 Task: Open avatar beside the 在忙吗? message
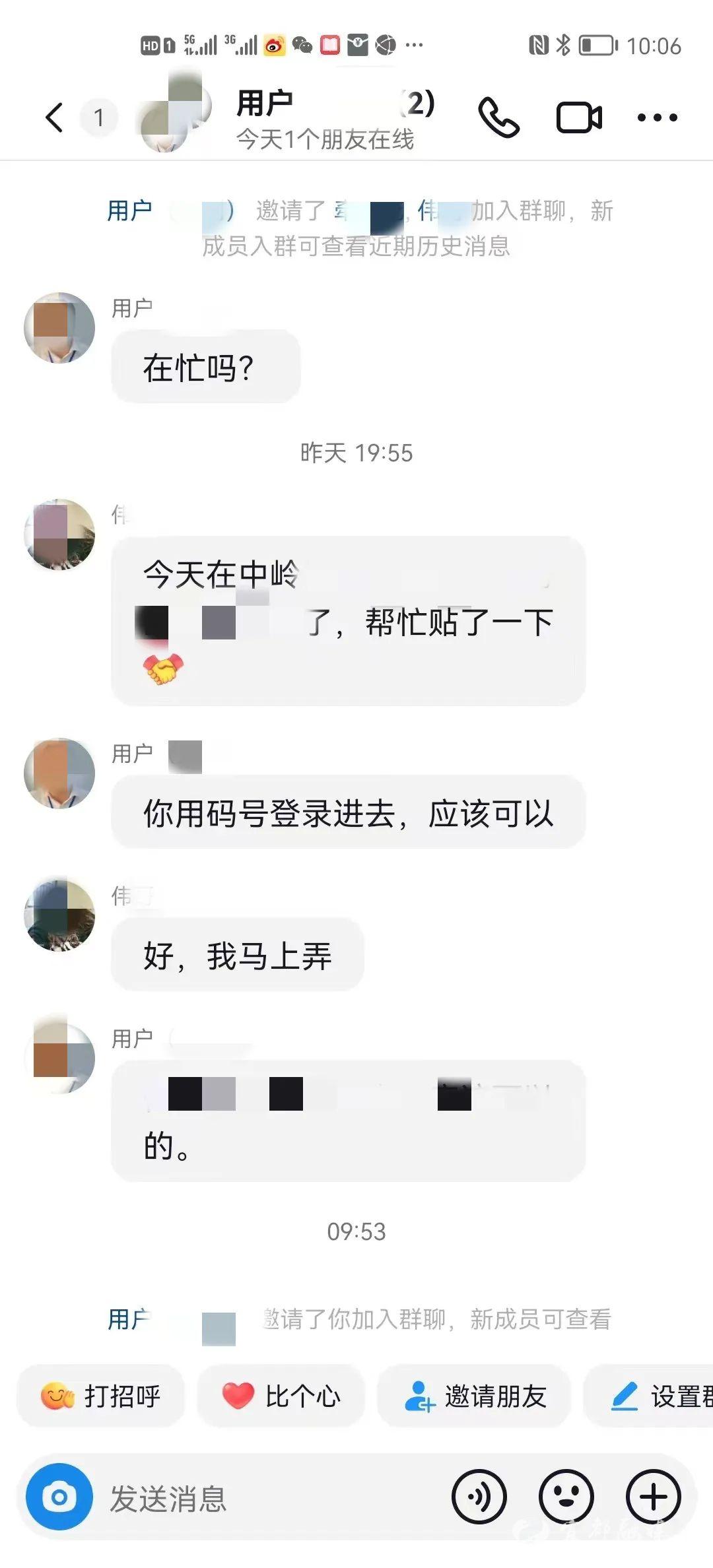click(59, 328)
